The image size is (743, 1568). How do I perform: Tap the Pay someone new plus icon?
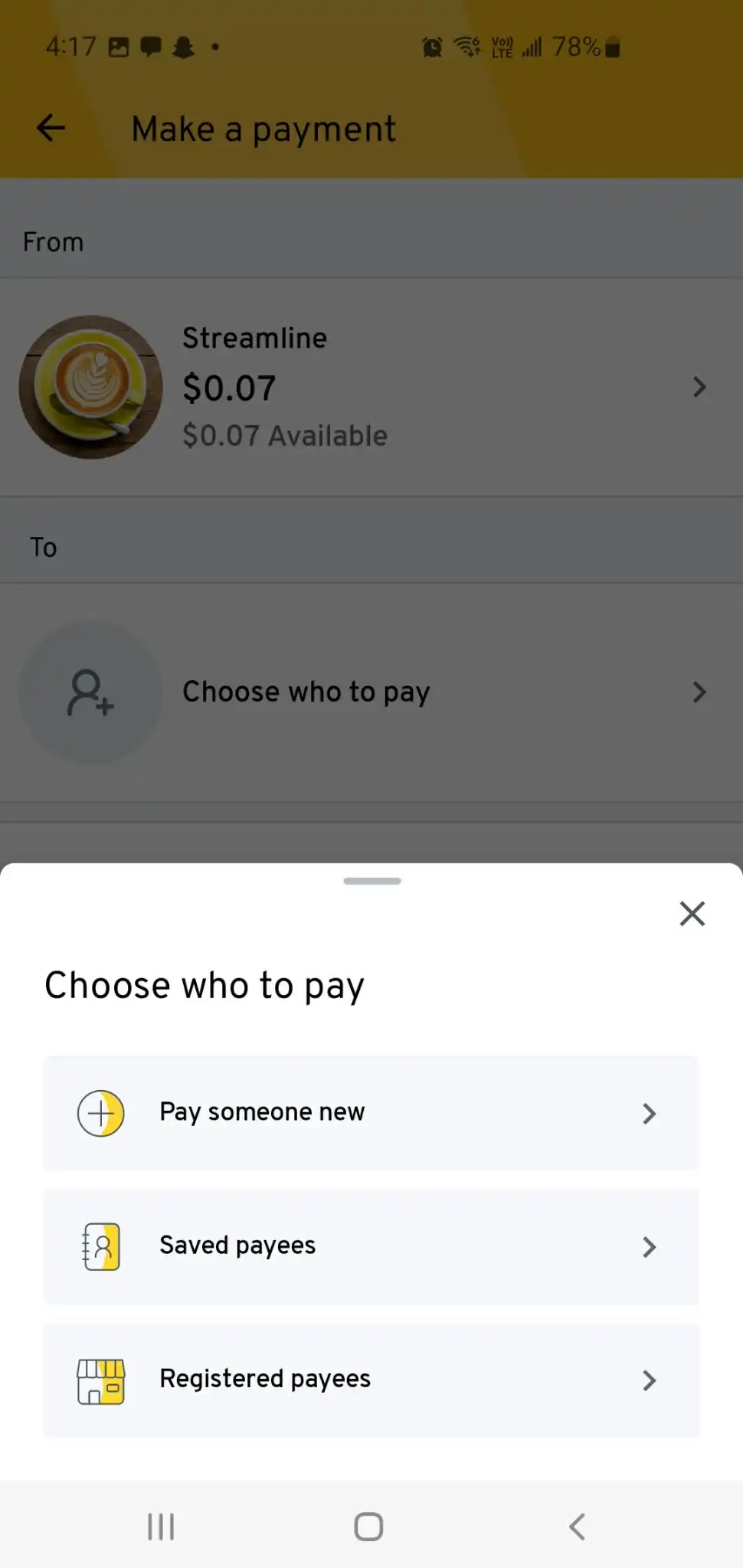click(100, 1113)
